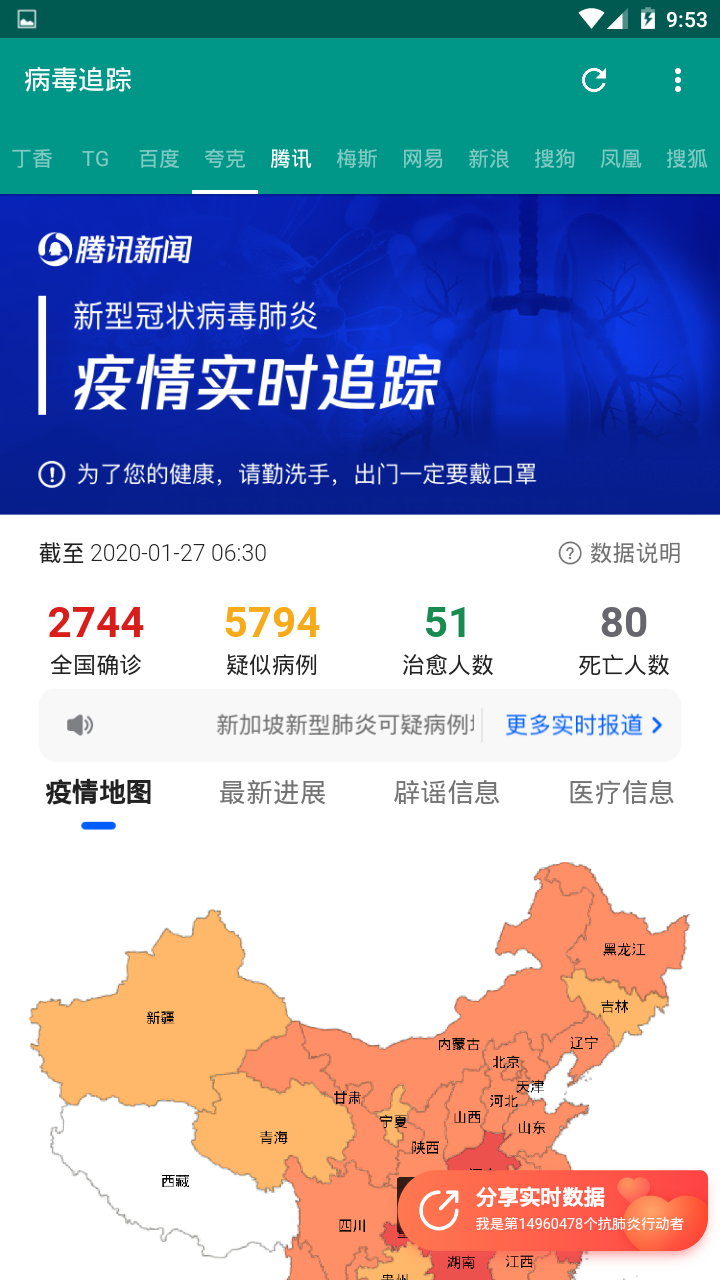This screenshot has height=1280, width=720.
Task: Open 更多实时报道 for more live reports
Action: pos(585,725)
